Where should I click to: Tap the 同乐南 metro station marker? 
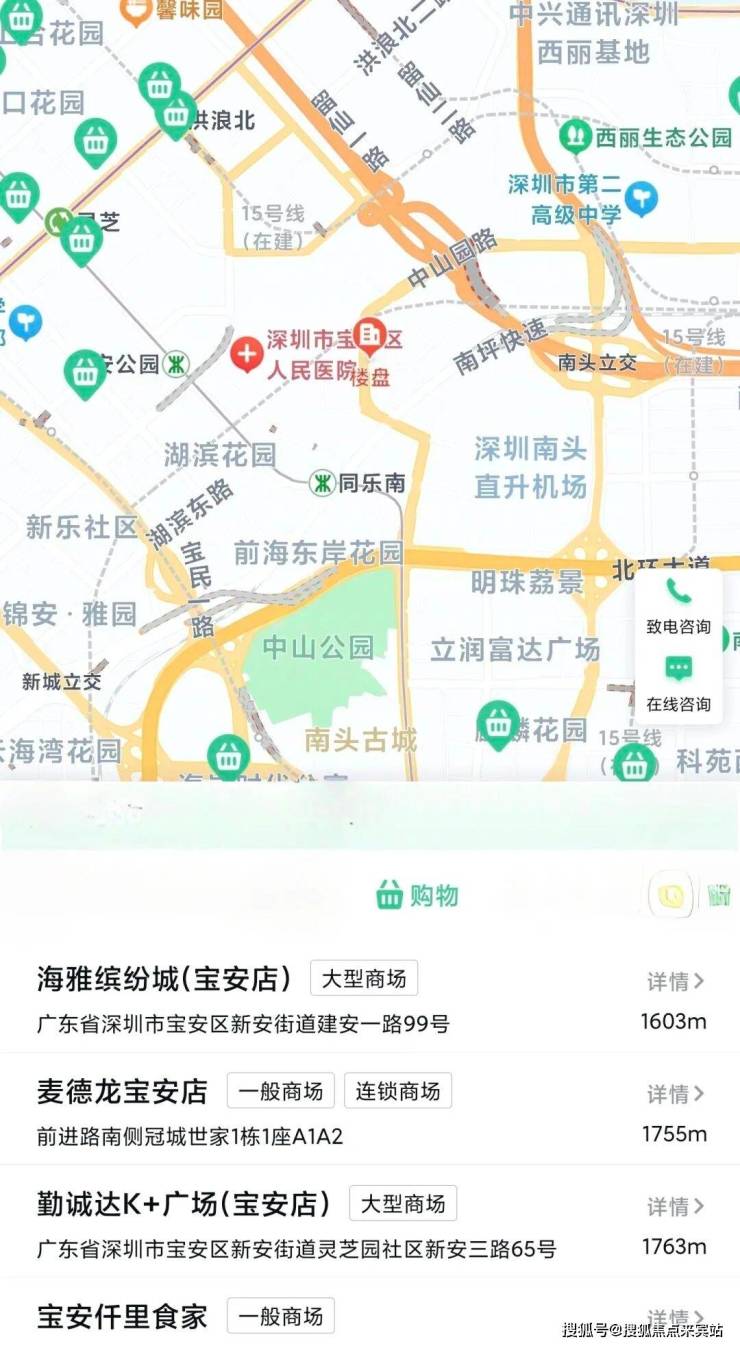[322, 483]
